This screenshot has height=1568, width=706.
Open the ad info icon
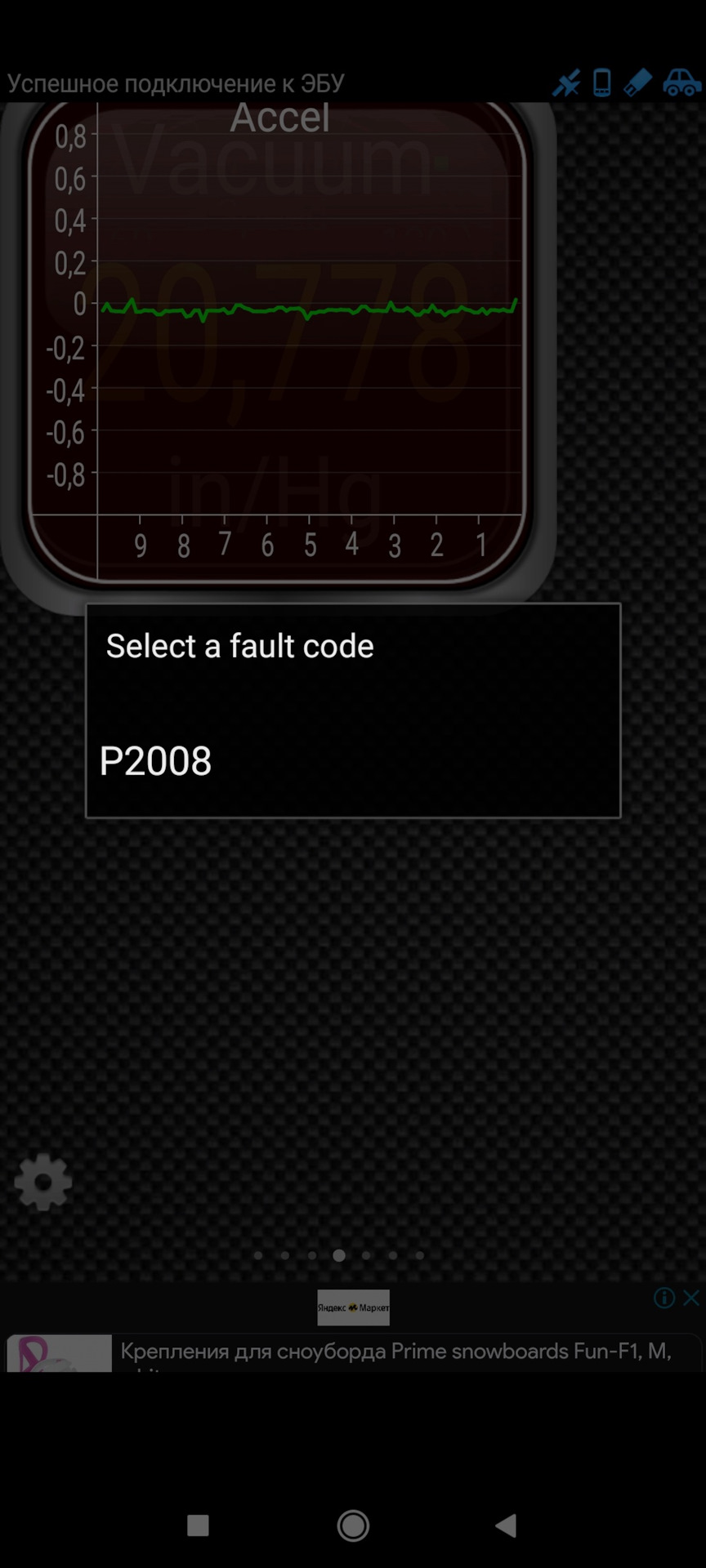(664, 1298)
